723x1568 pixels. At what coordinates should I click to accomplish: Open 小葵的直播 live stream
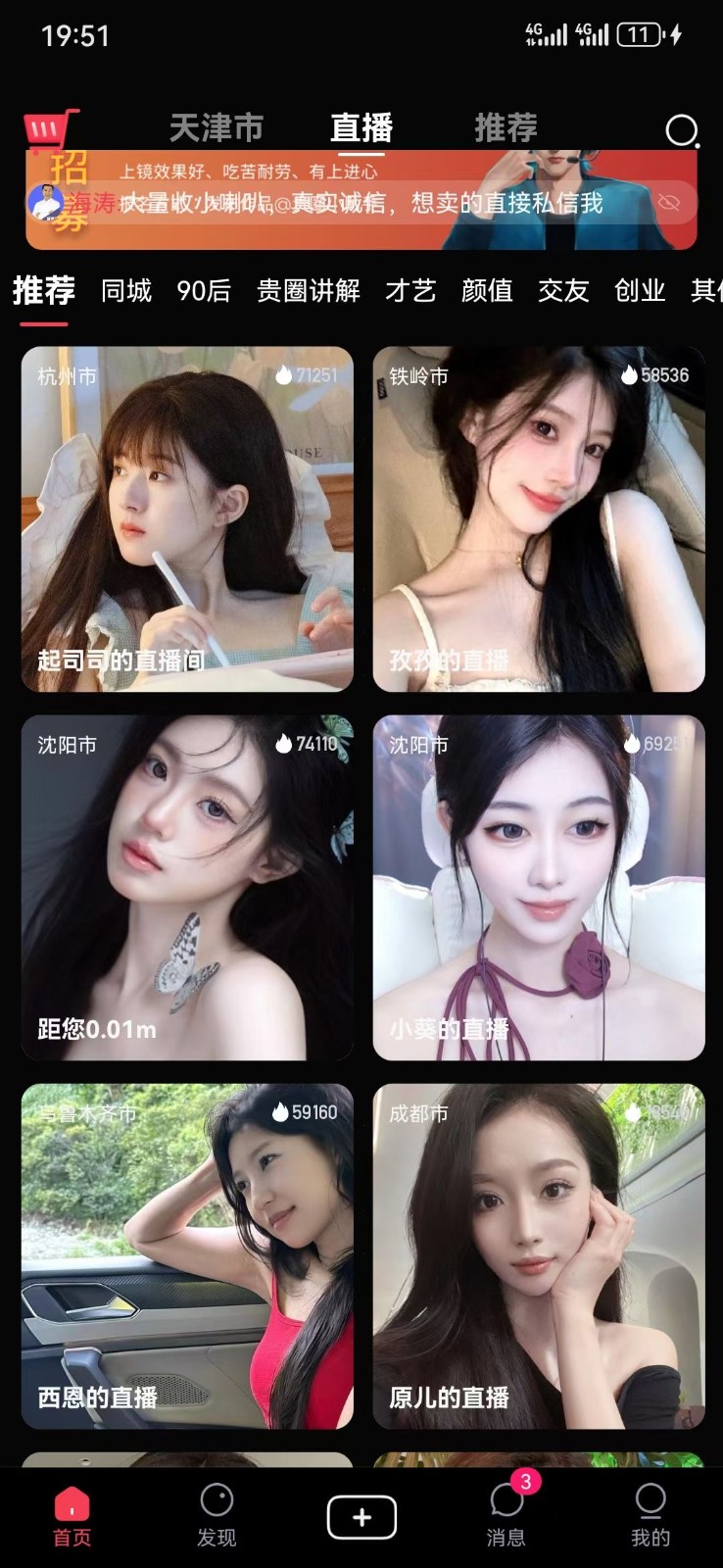(x=539, y=888)
